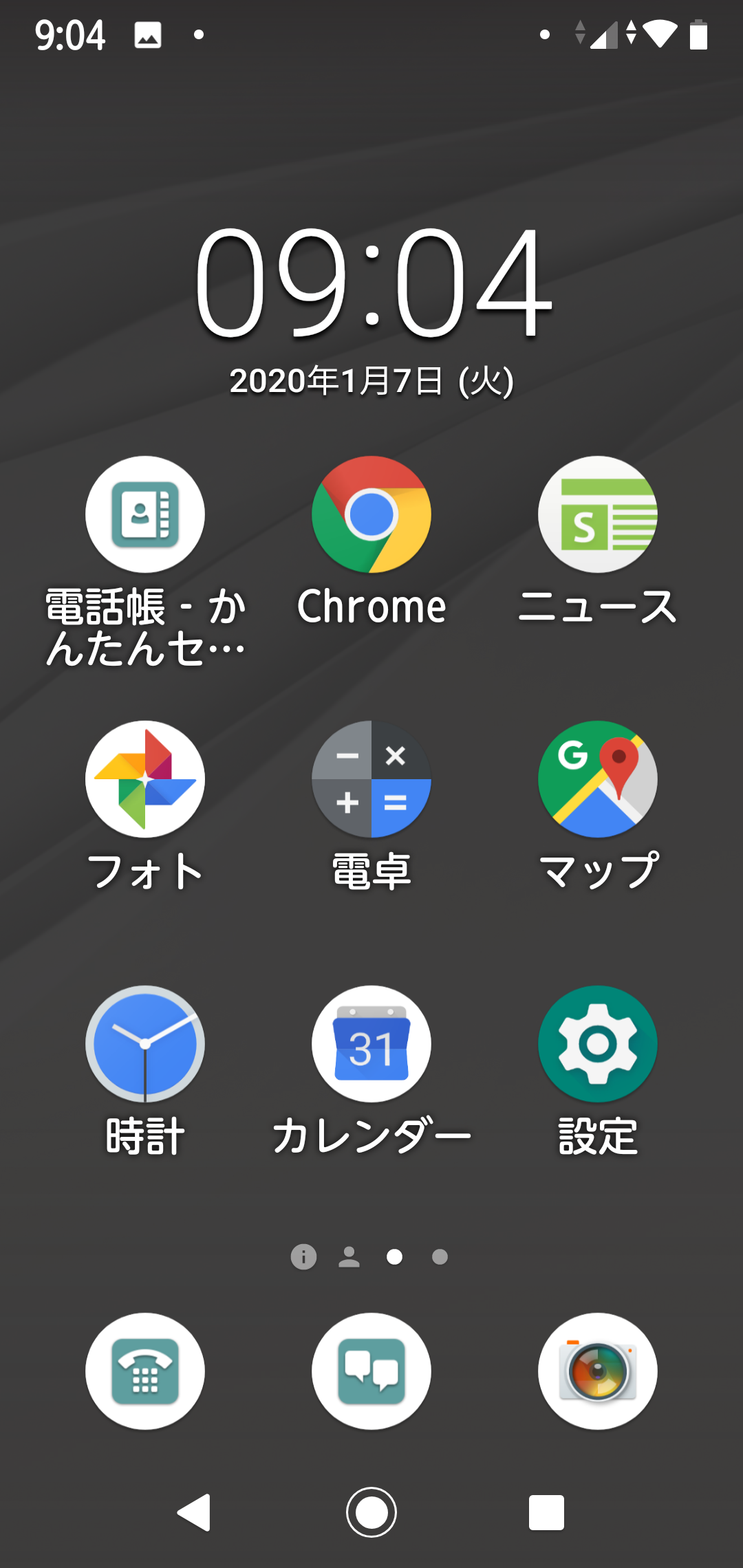This screenshot has width=743, height=1568.
Task: Jump to the info page indicator
Action: click(x=303, y=1257)
